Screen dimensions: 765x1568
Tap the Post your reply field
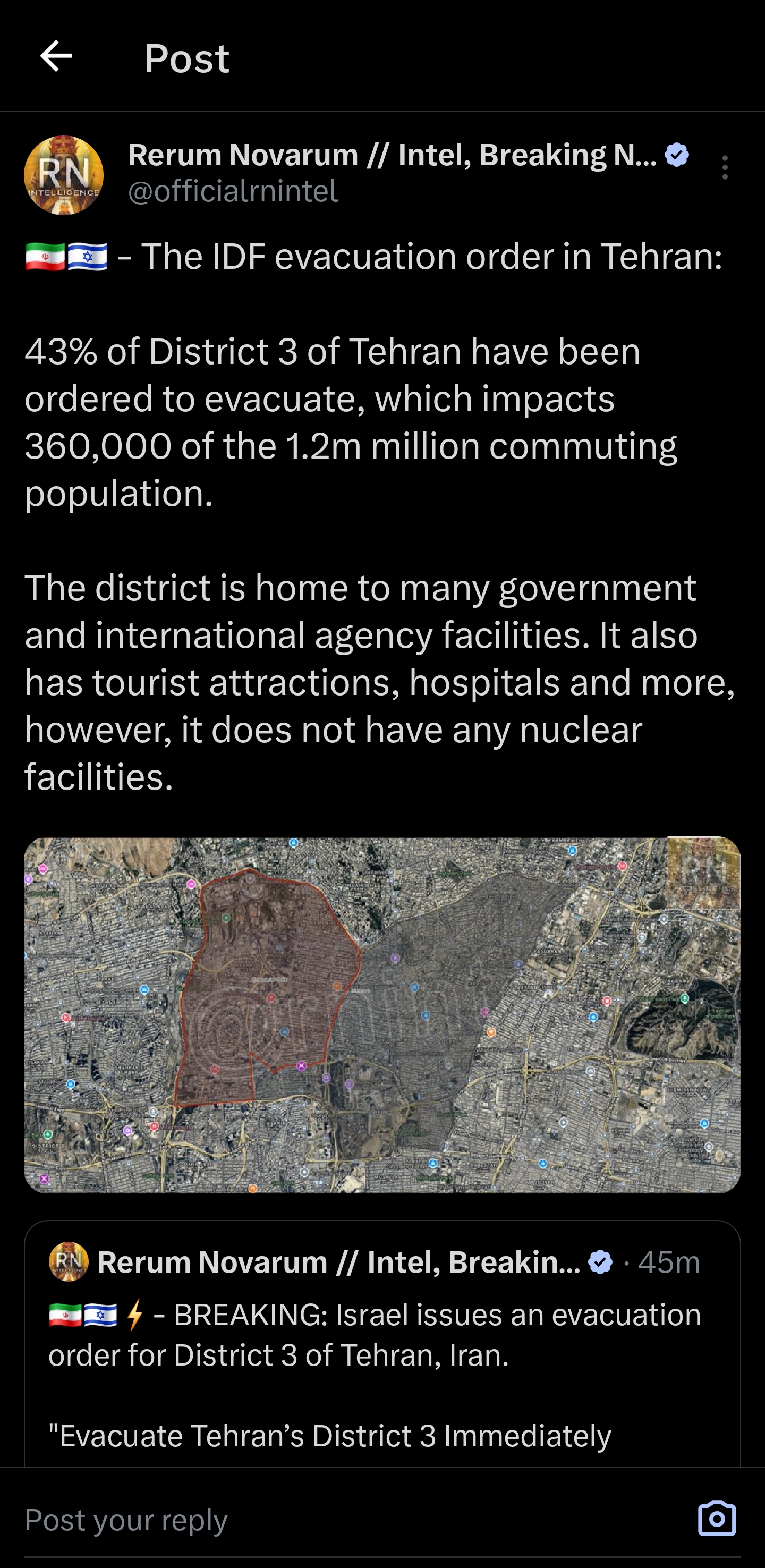pos(353,1521)
